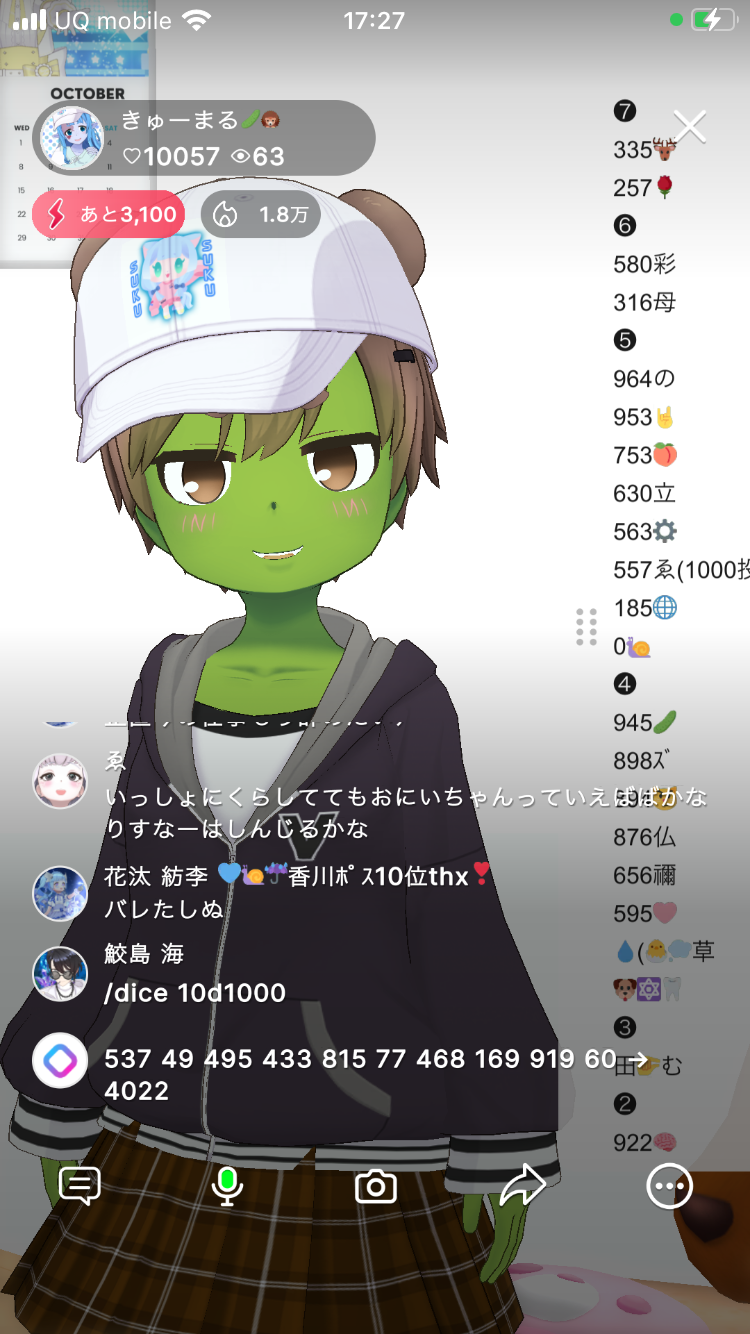
Task: Open the more options menu
Action: 669,1187
